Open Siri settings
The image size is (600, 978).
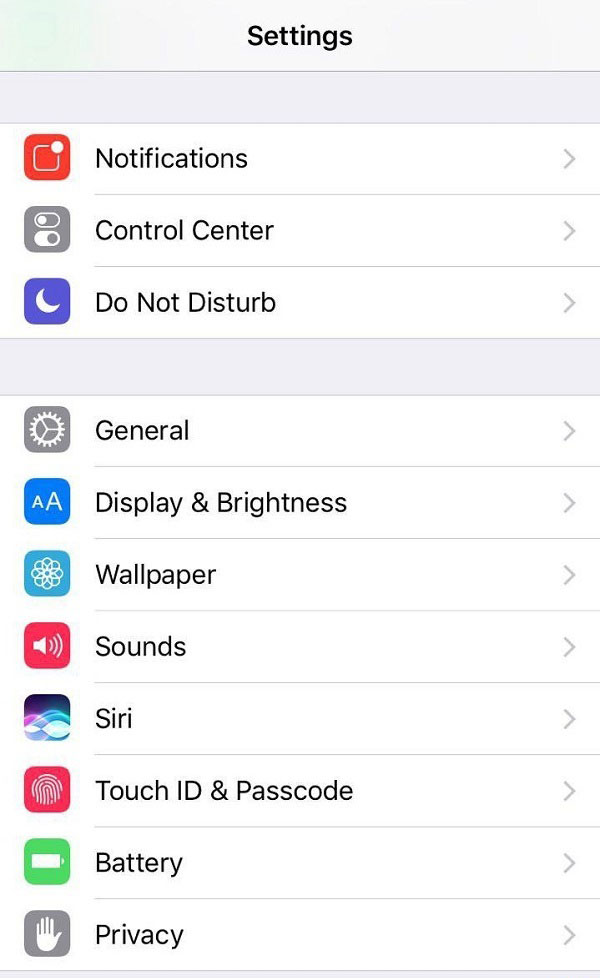point(300,719)
